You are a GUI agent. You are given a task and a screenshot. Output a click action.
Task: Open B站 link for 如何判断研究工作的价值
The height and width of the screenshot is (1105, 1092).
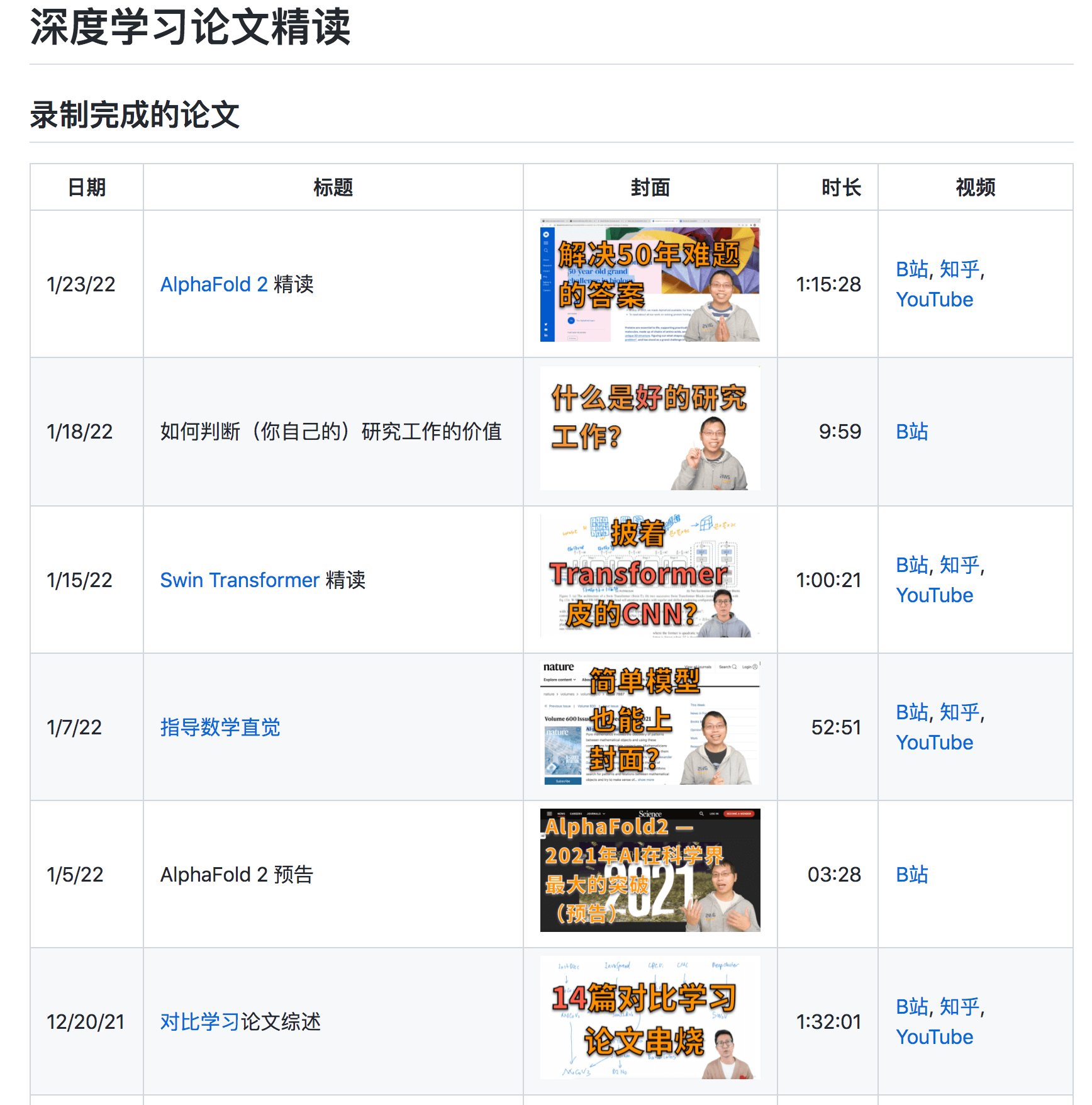[x=911, y=432]
